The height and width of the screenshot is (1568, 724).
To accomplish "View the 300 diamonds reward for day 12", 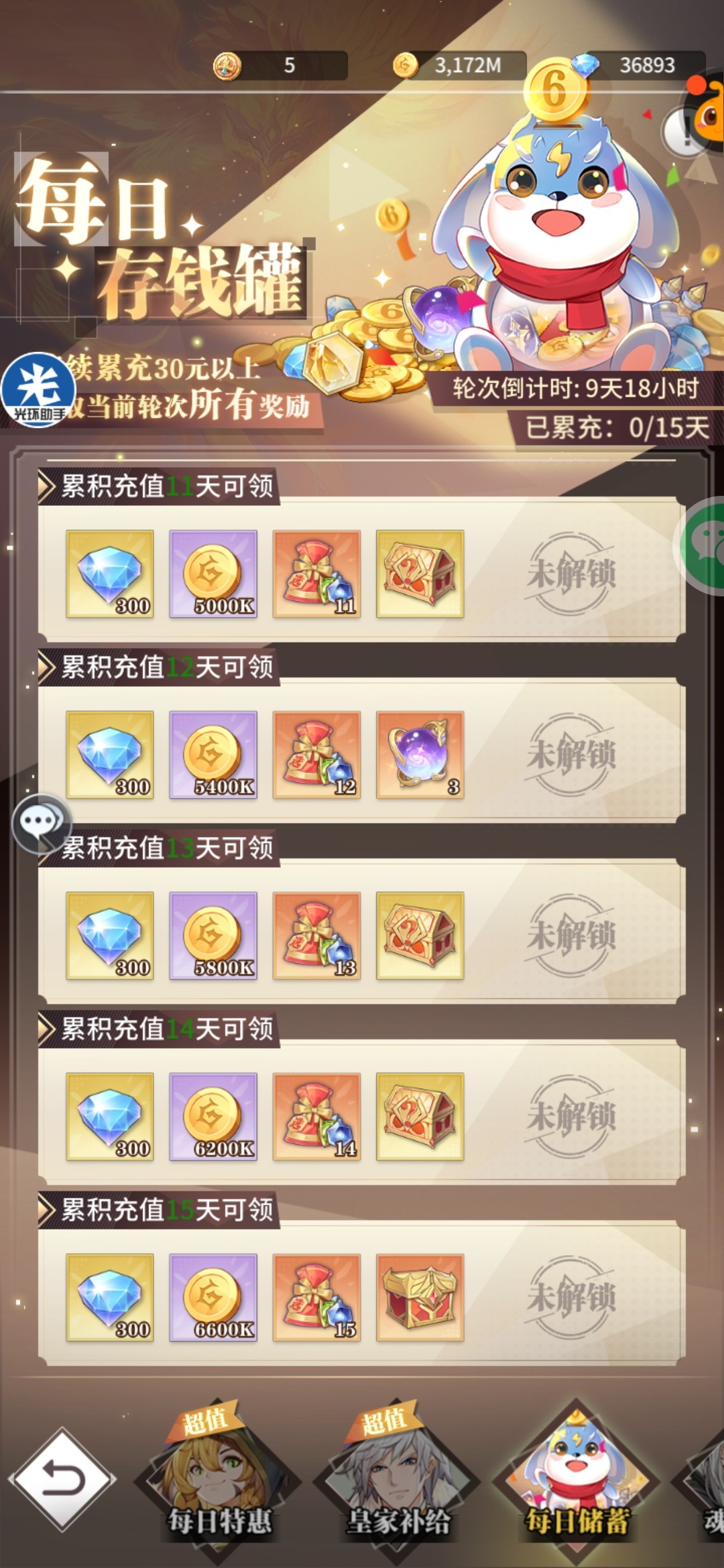I will (110, 755).
